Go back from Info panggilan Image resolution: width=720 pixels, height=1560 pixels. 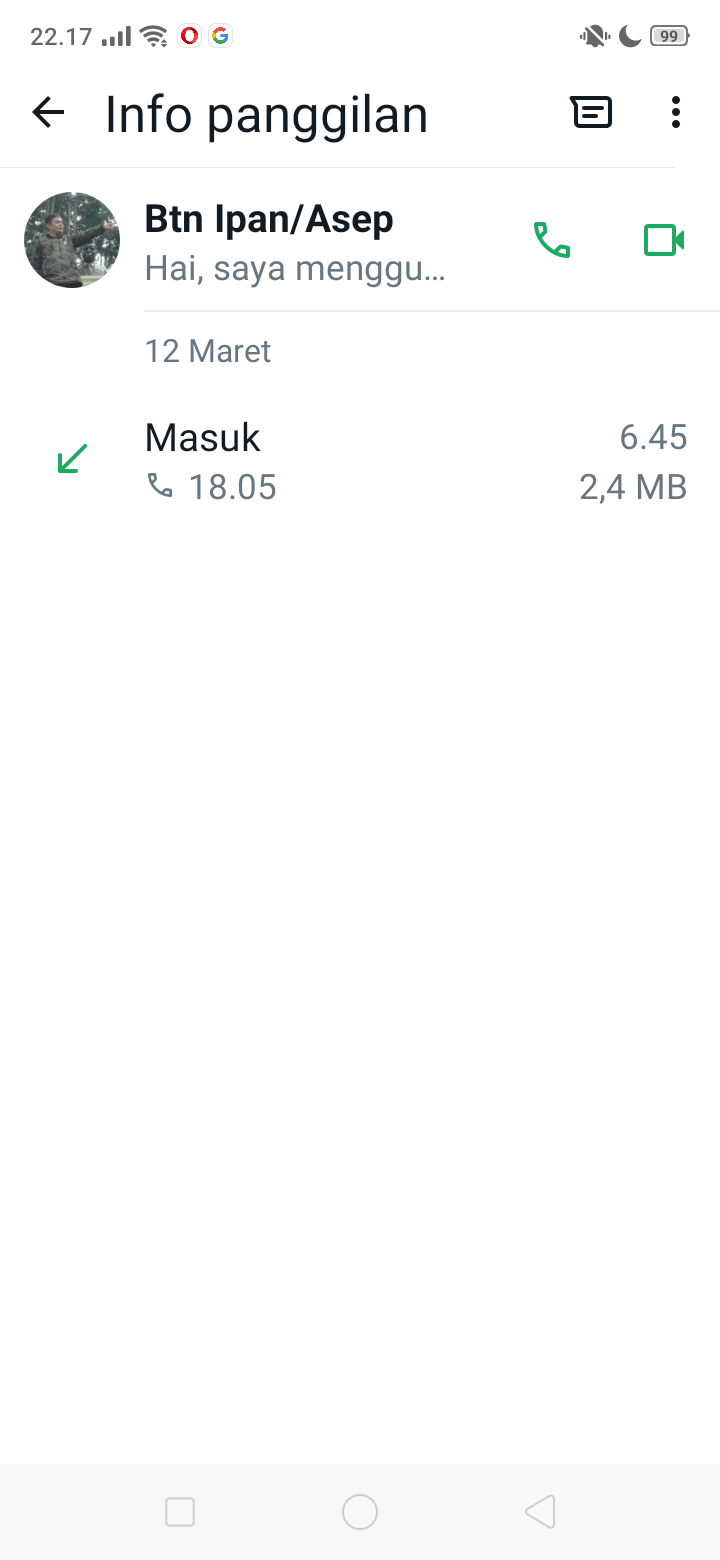pyautogui.click(x=48, y=113)
